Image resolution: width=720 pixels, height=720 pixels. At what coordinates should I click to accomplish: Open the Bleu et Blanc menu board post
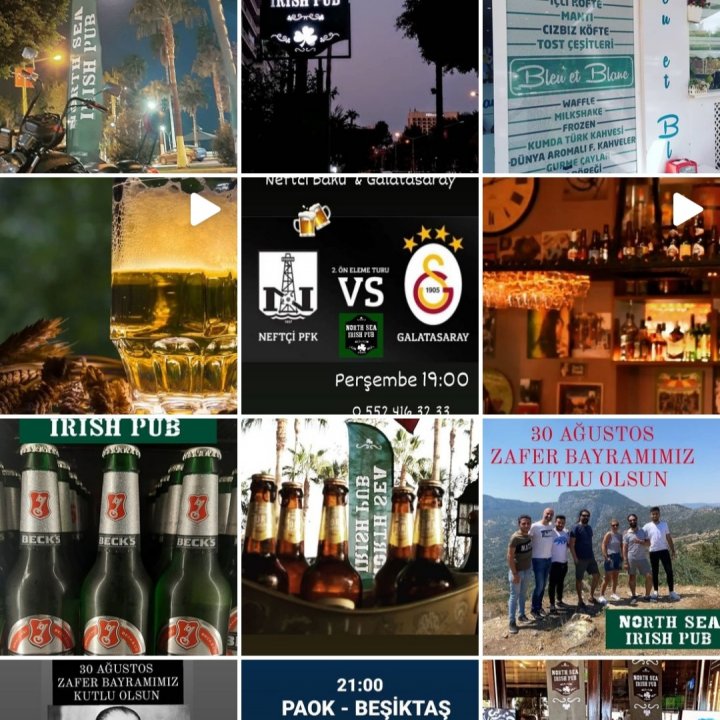coord(601,86)
